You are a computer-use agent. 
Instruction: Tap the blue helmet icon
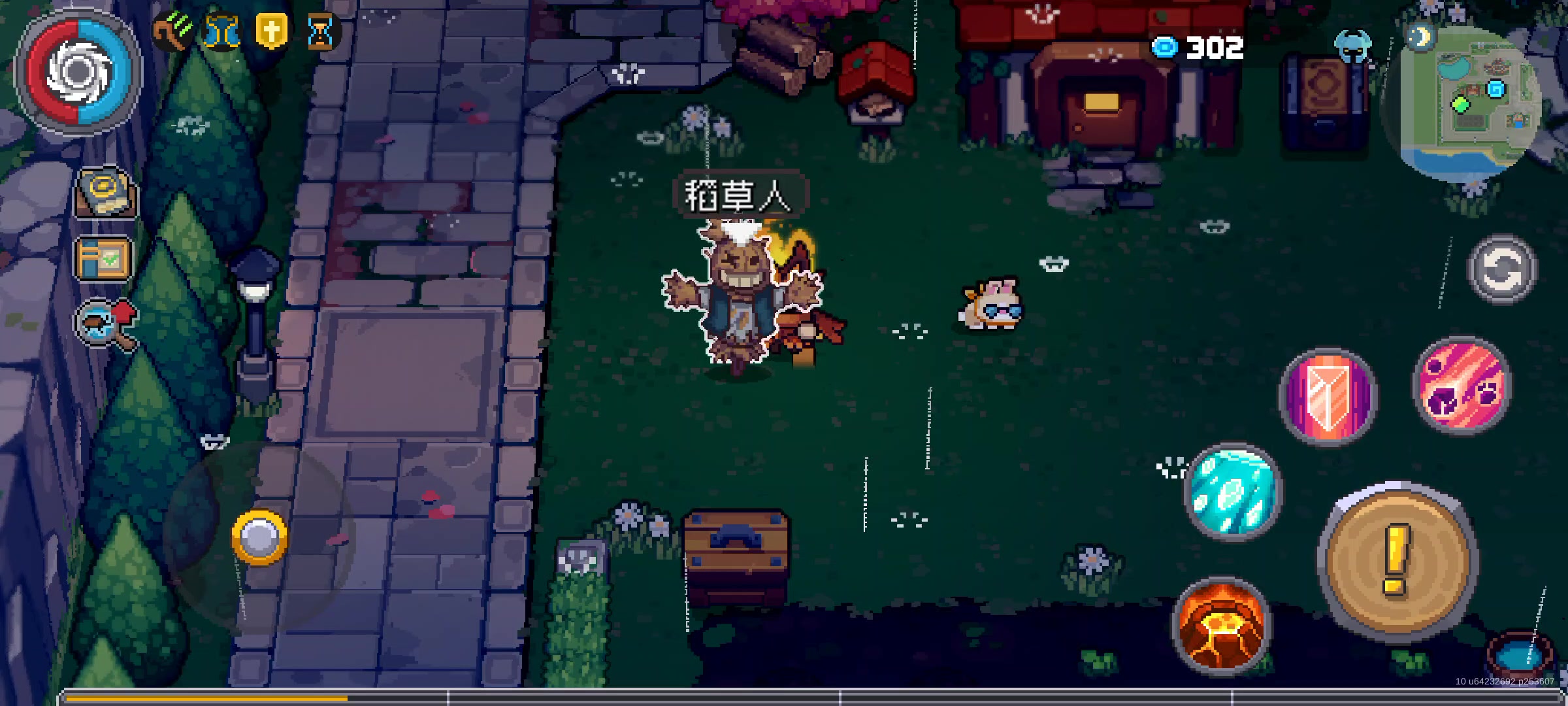1353,46
